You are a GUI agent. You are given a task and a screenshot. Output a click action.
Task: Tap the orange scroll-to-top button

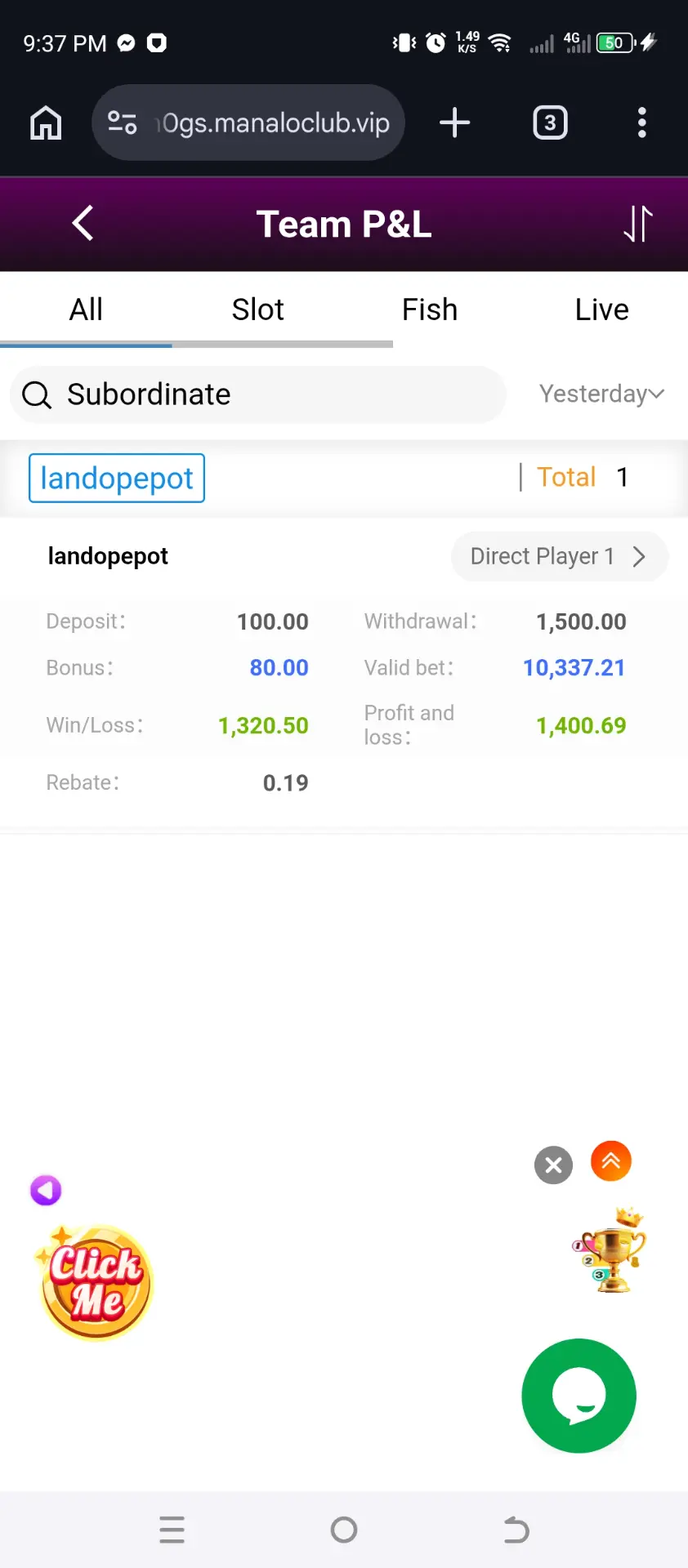611,1160
